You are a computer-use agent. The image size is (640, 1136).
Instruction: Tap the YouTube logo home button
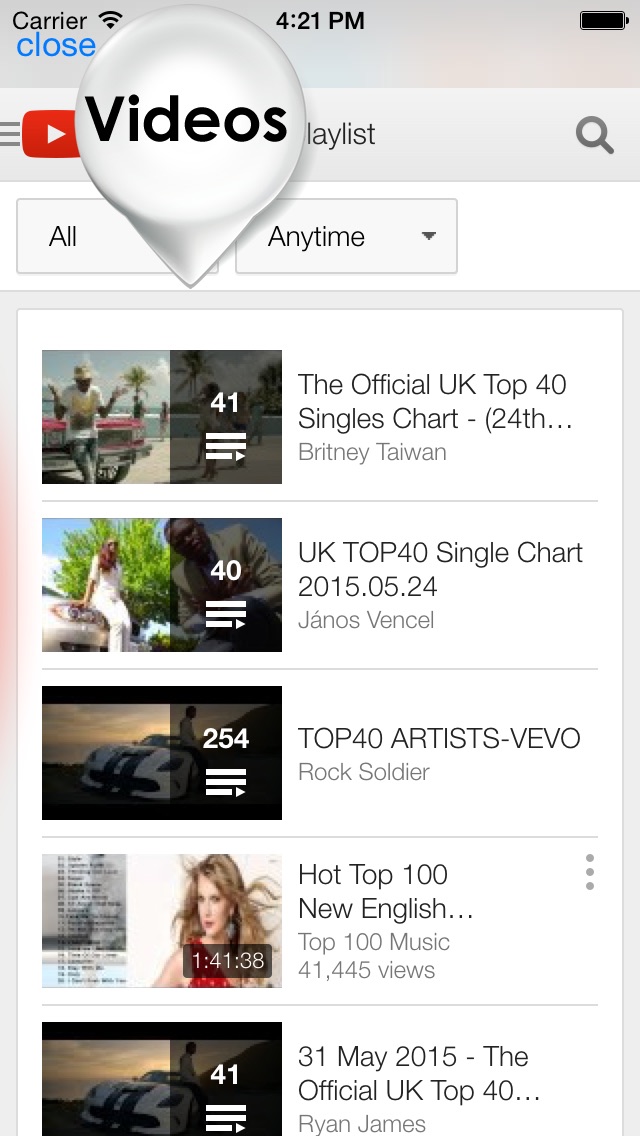pos(50,135)
